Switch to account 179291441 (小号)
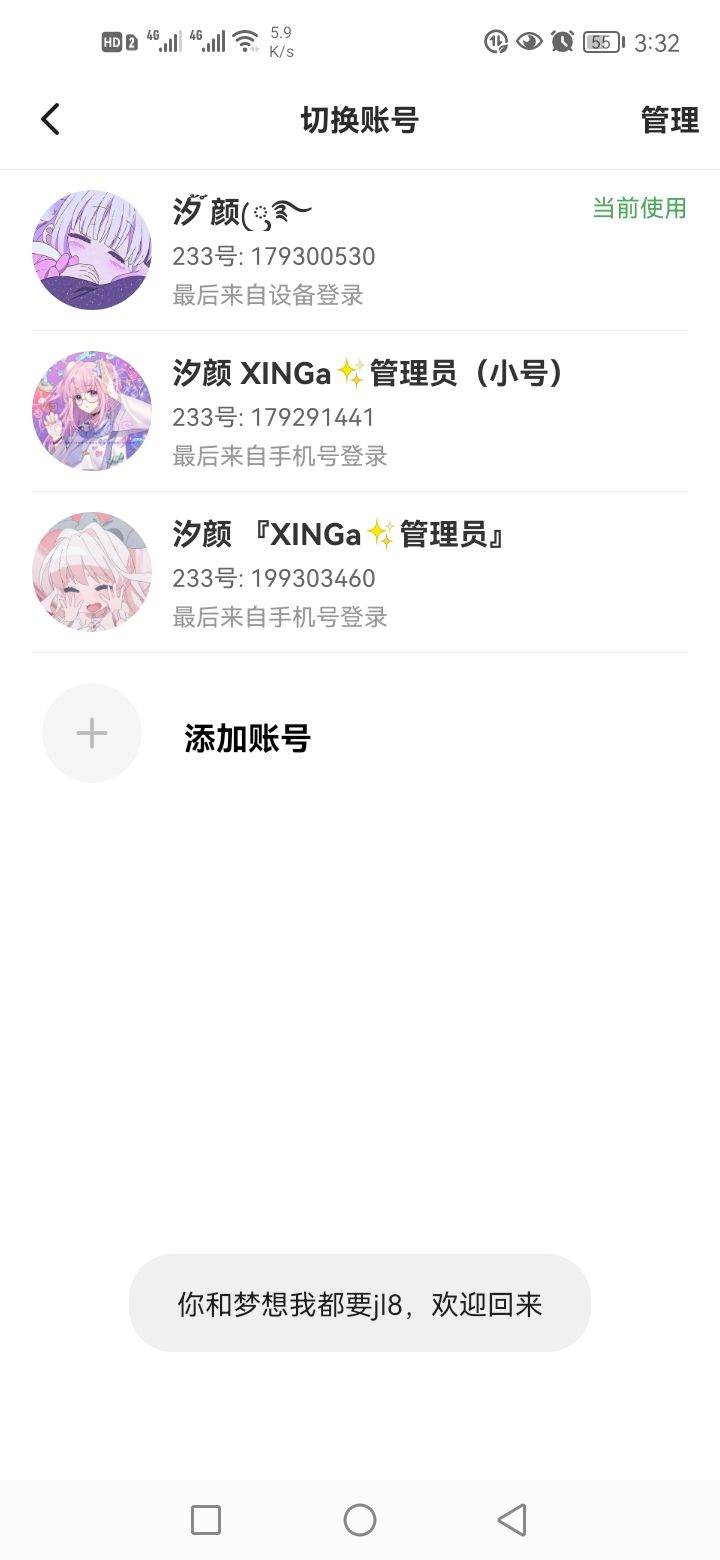The height and width of the screenshot is (1560, 720). (x=360, y=411)
